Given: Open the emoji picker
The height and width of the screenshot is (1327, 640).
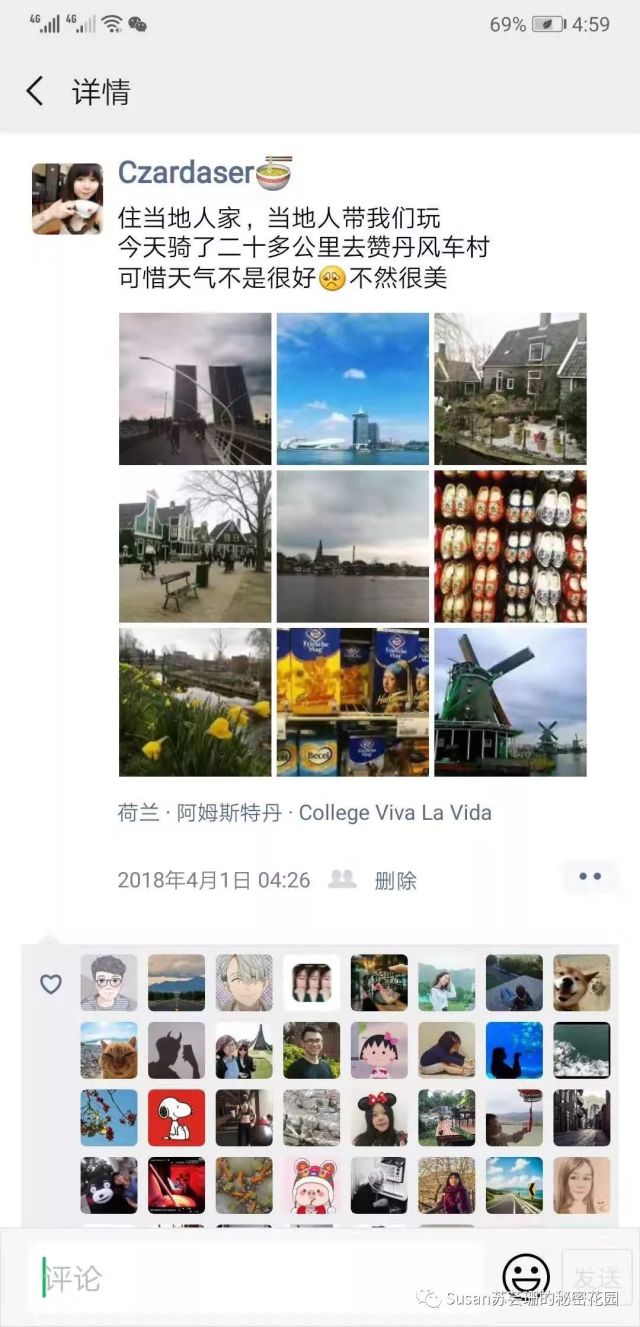Looking at the screenshot, I should pos(526,1277).
